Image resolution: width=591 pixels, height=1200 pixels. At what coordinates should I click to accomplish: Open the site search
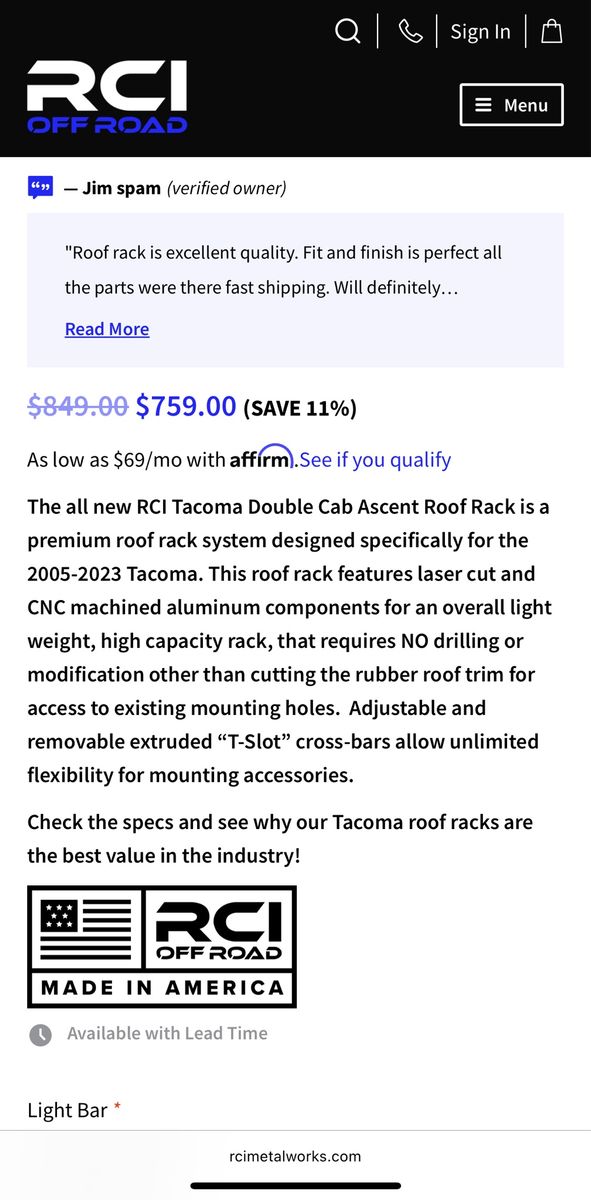pyautogui.click(x=347, y=31)
